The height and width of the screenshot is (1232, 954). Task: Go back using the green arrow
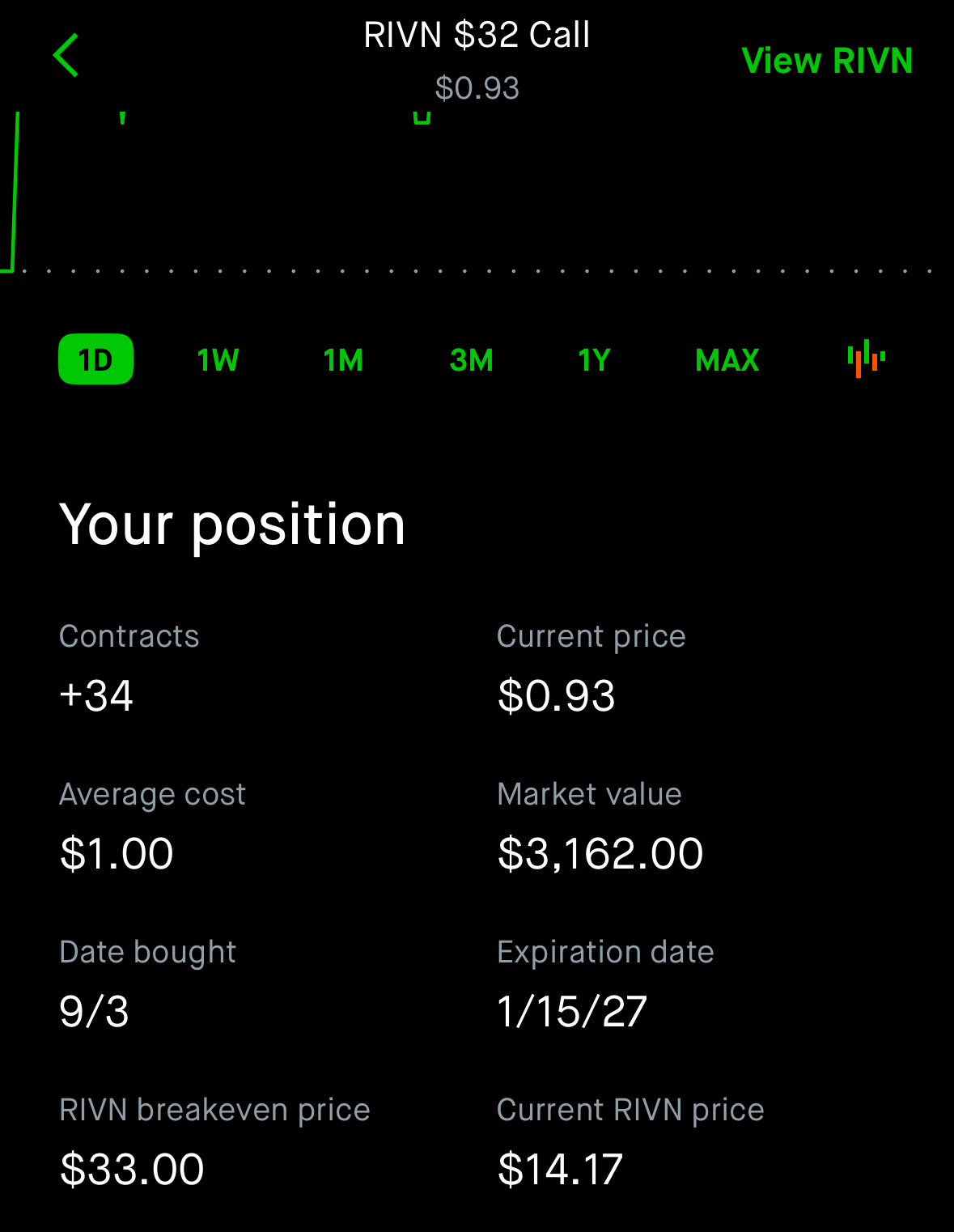[x=66, y=56]
